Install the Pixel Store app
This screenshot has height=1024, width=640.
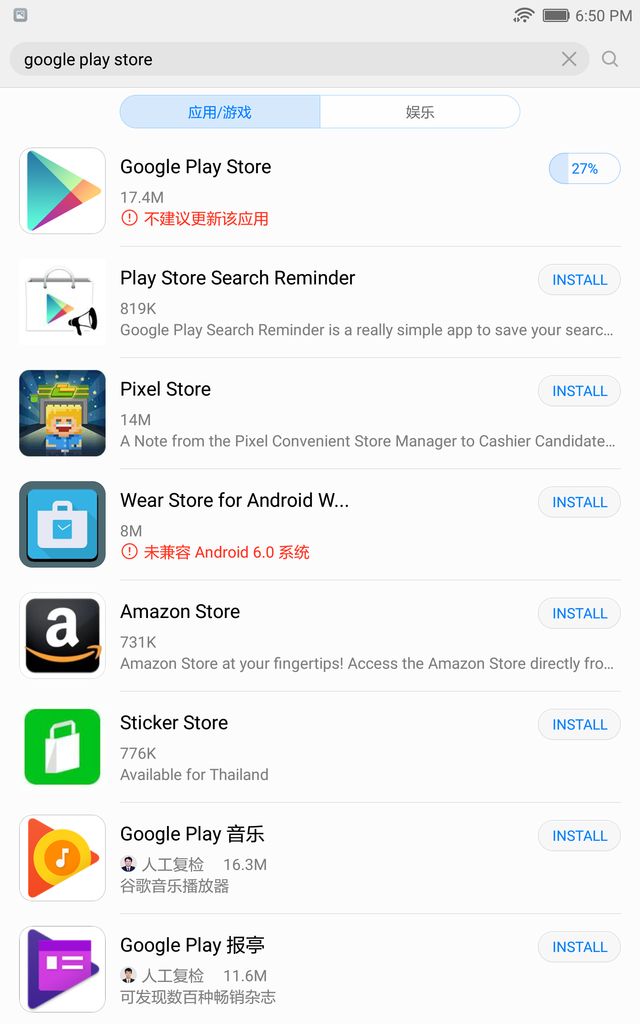pos(579,391)
